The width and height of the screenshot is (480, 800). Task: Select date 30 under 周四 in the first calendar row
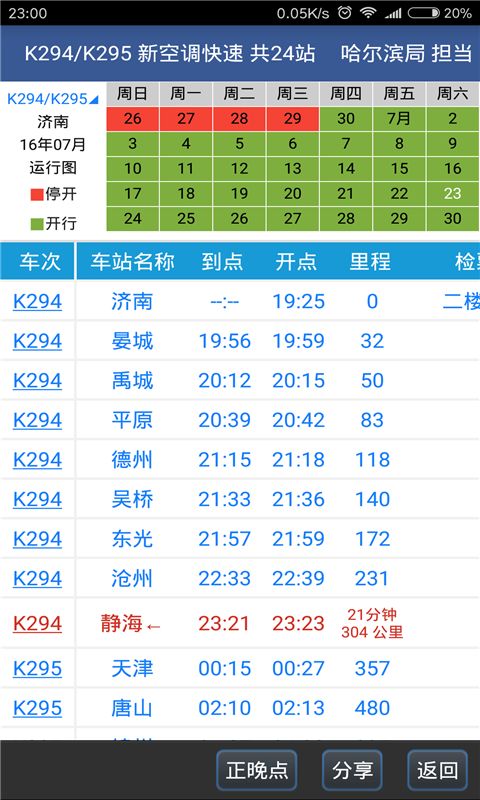point(346,119)
